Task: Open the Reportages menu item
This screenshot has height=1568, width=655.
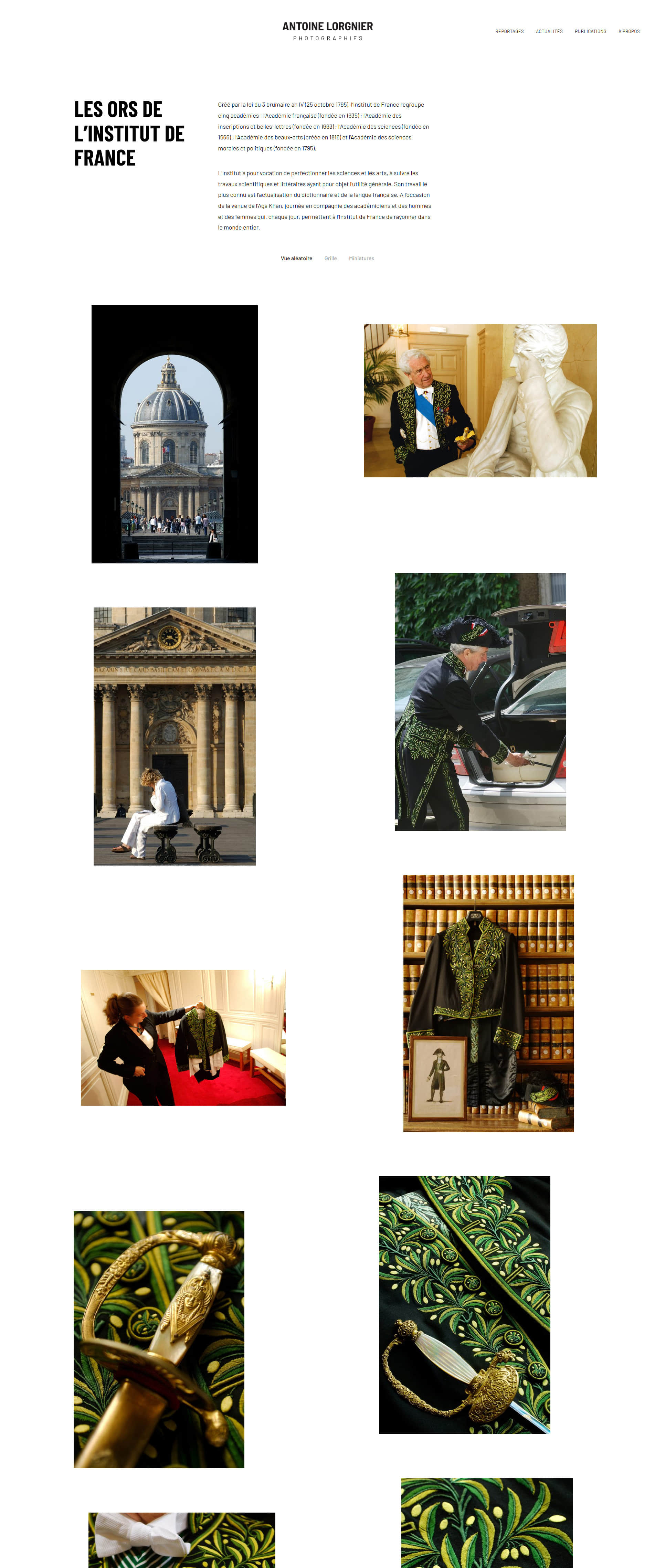Action: click(509, 32)
